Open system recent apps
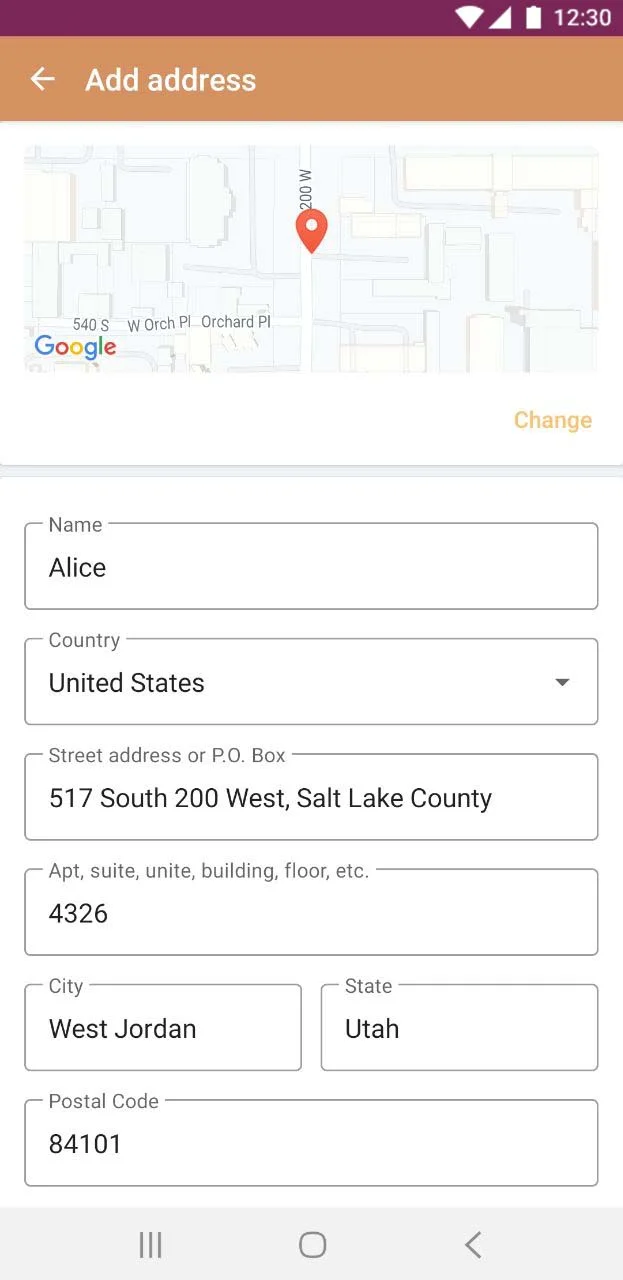623x1280 pixels. pyautogui.click(x=151, y=1244)
